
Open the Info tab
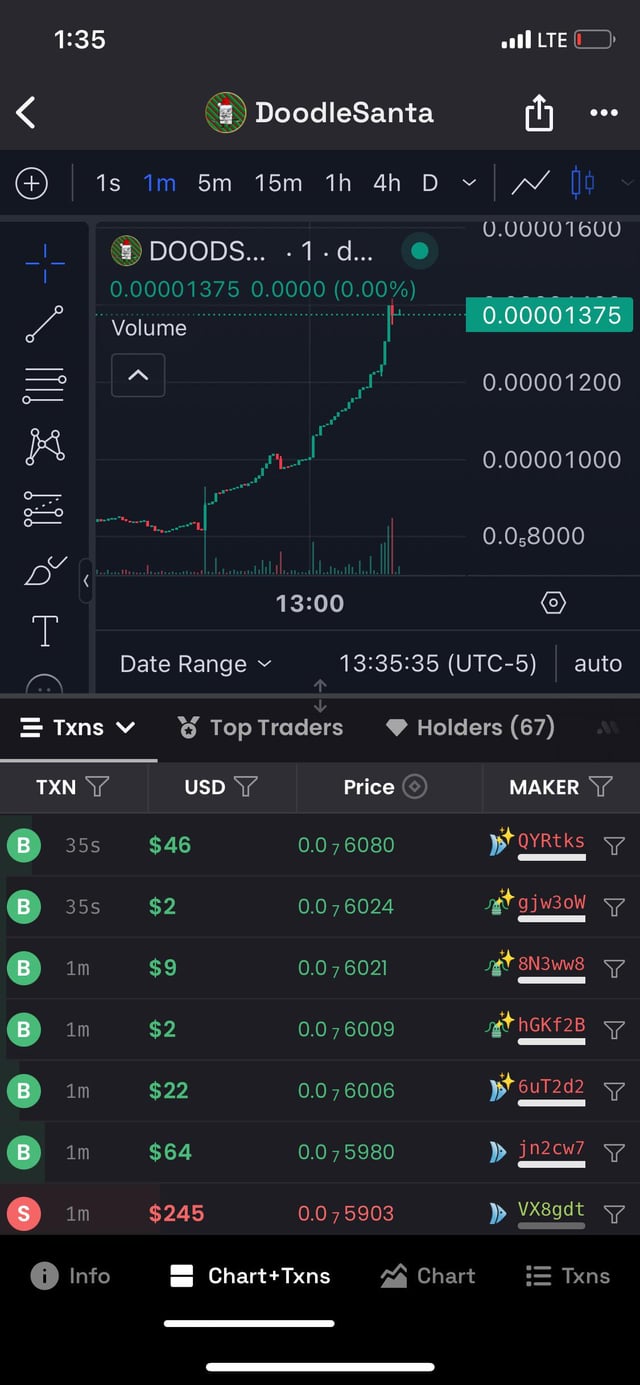click(70, 1276)
